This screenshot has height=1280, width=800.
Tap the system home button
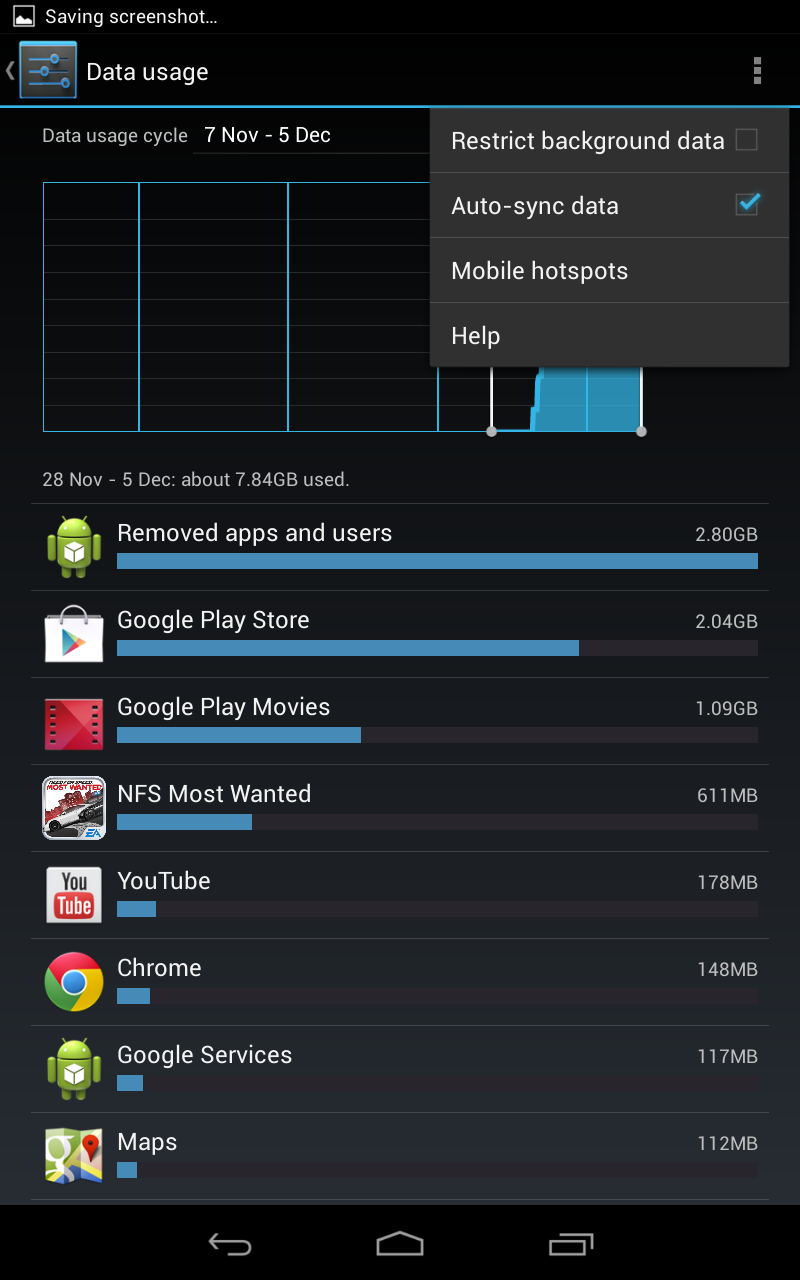pyautogui.click(x=400, y=1243)
